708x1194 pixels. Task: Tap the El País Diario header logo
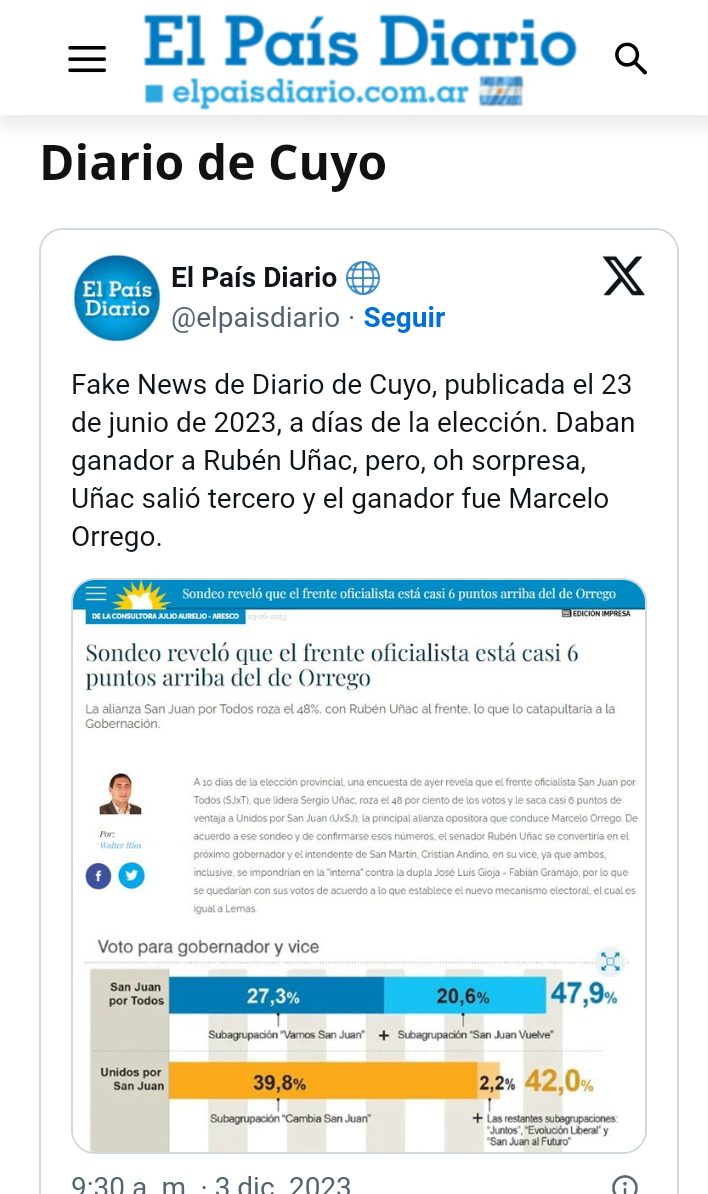click(x=359, y=59)
